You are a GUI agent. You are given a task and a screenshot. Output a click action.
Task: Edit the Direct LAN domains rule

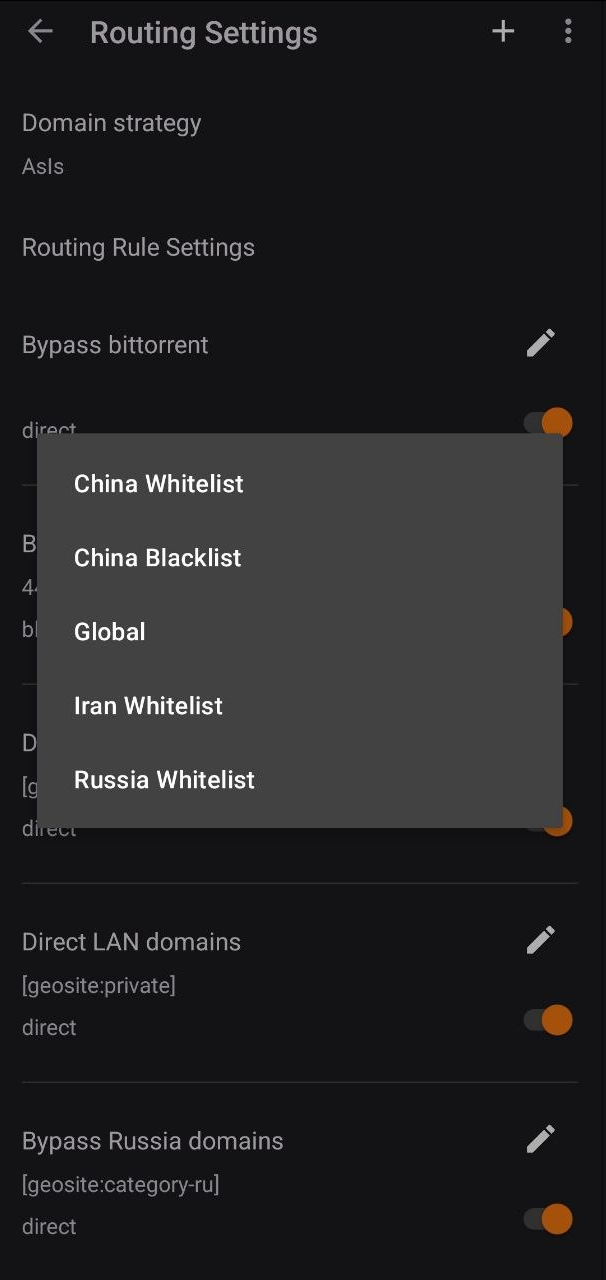point(540,940)
